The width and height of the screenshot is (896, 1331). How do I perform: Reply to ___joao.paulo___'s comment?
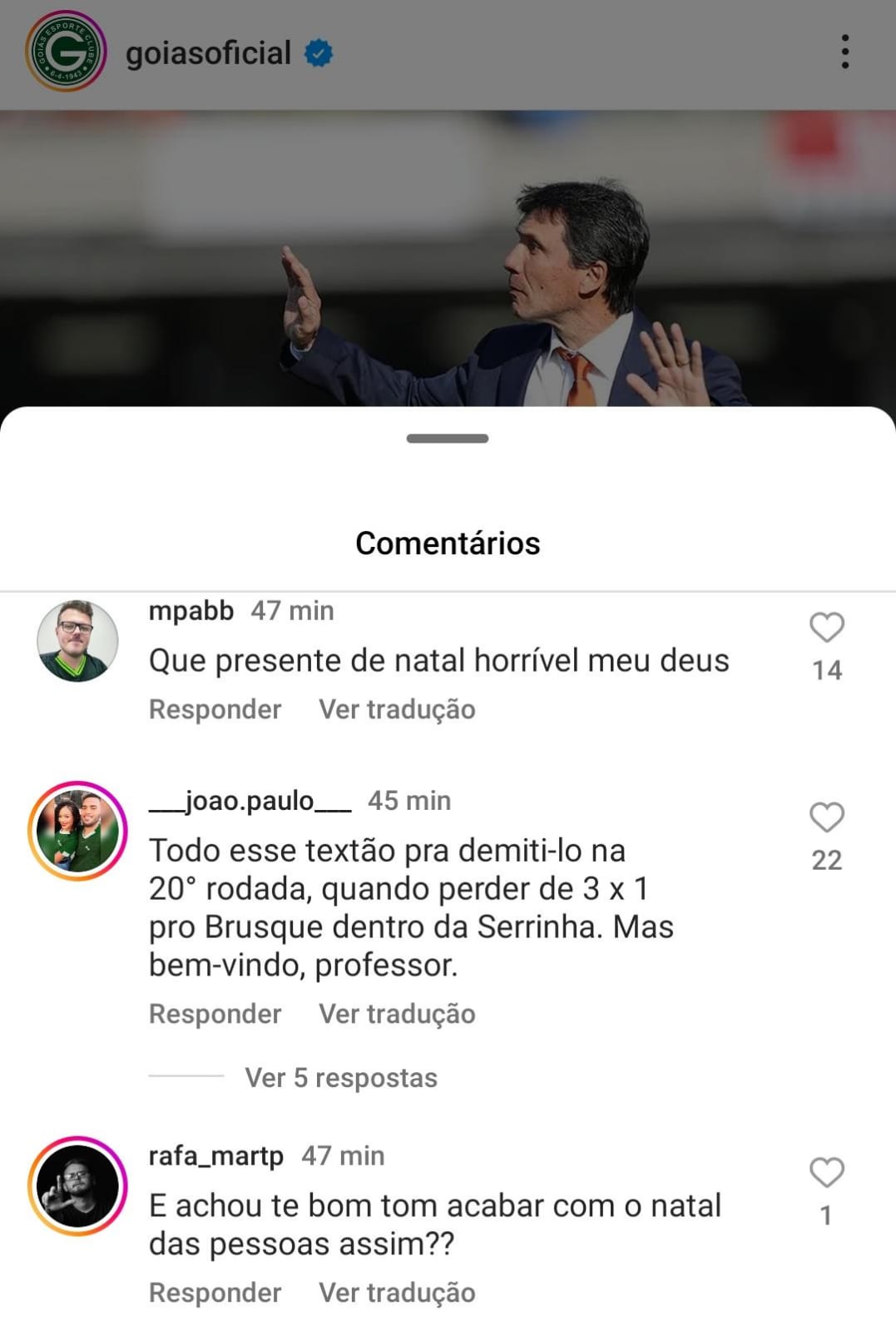tap(215, 1014)
